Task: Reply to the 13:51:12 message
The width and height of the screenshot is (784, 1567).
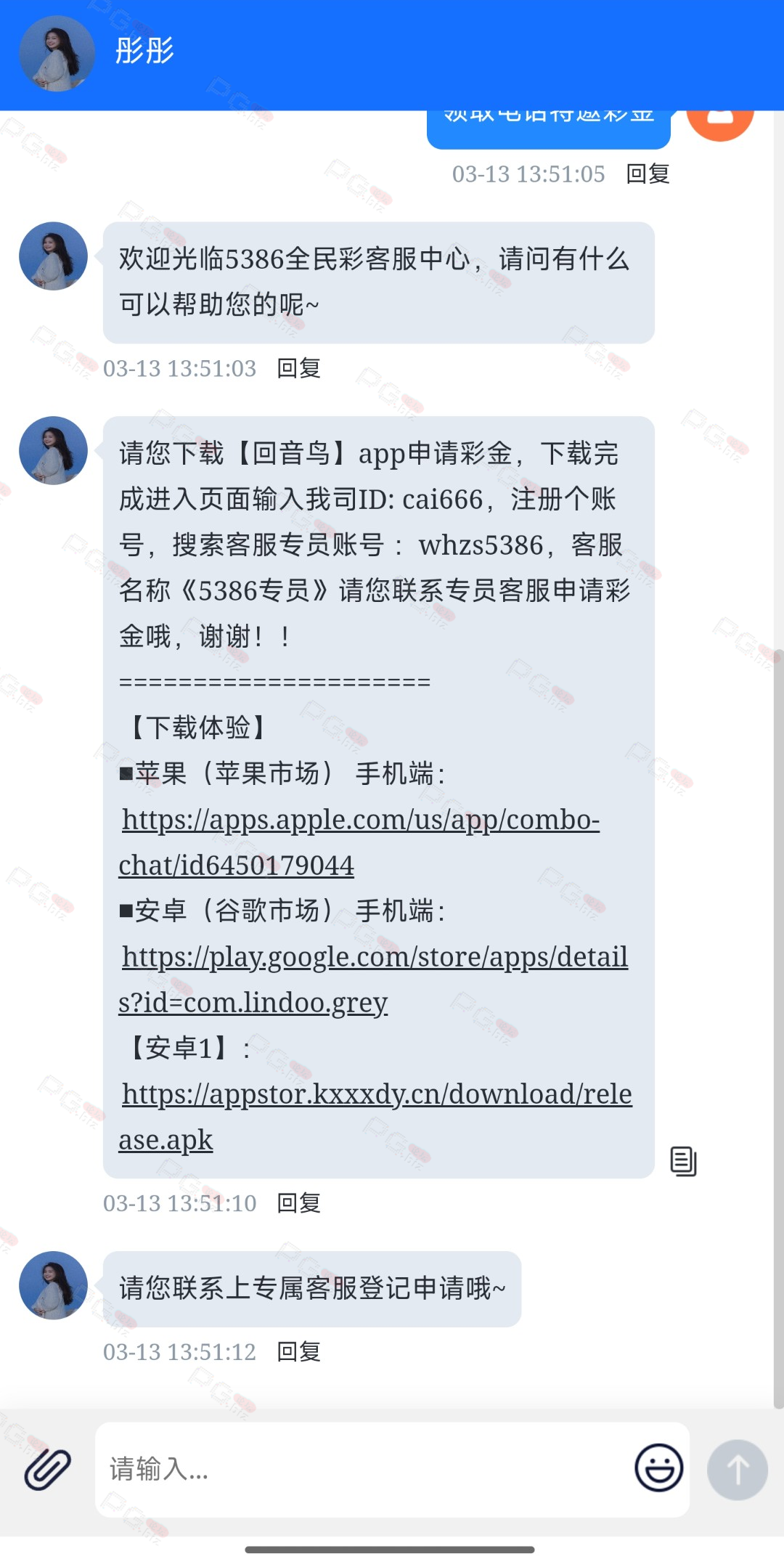Action: click(299, 1351)
